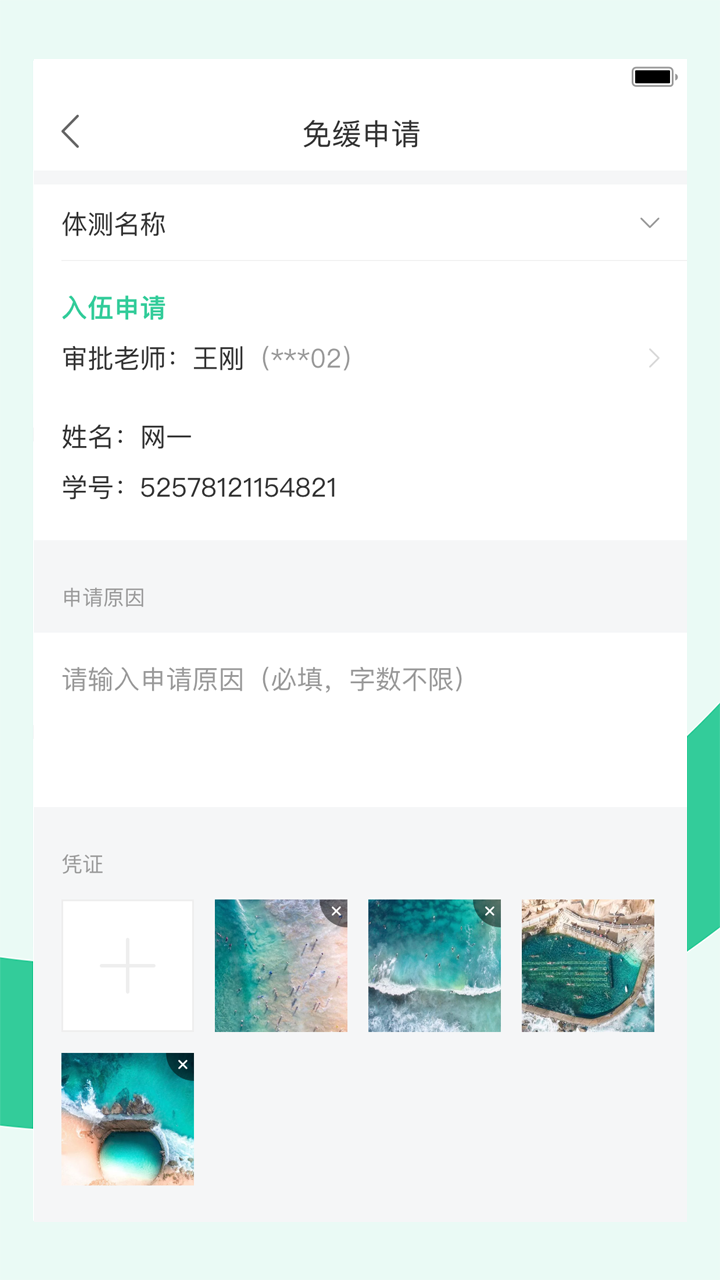
Task: Tap the plus icon to add a voucher photo
Action: click(x=127, y=965)
